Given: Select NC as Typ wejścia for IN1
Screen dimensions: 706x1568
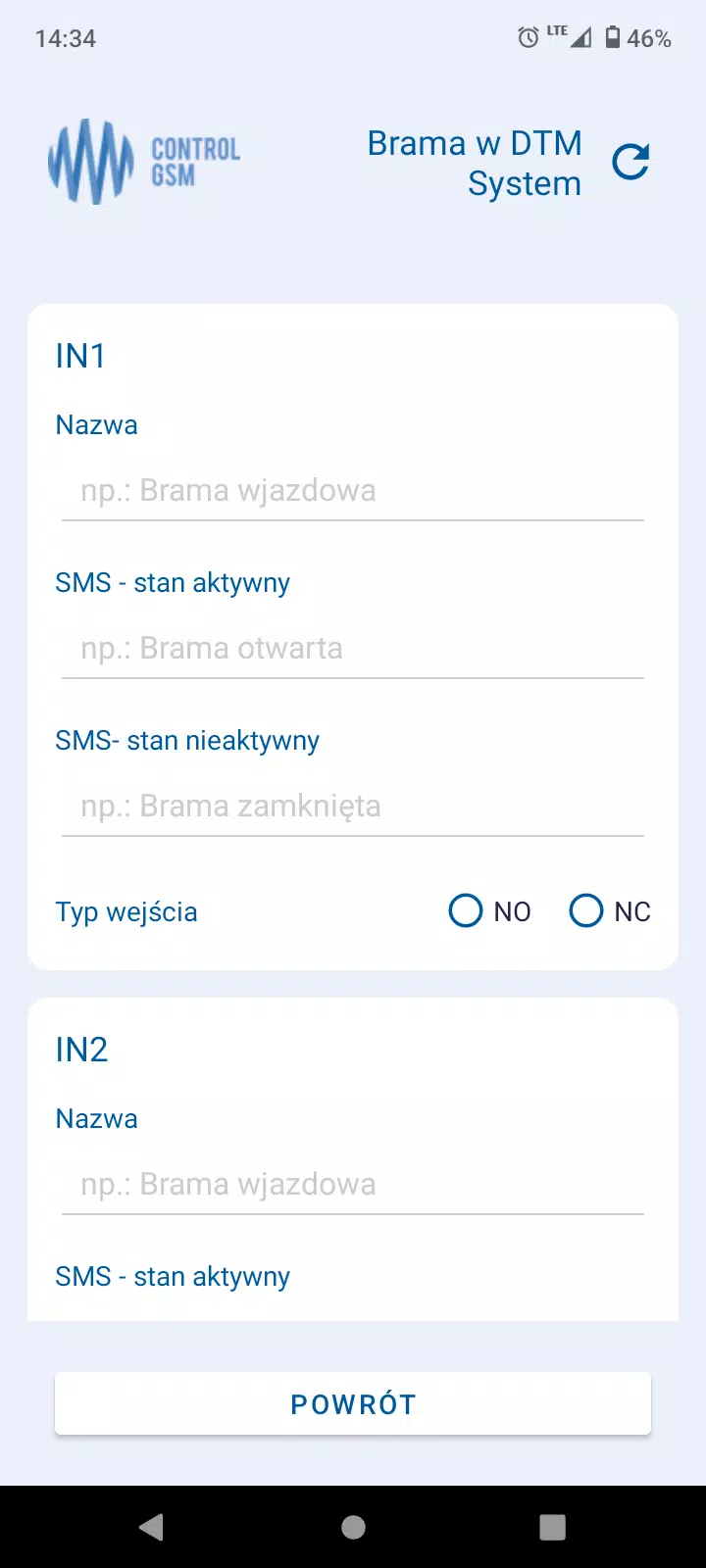Looking at the screenshot, I should point(585,910).
